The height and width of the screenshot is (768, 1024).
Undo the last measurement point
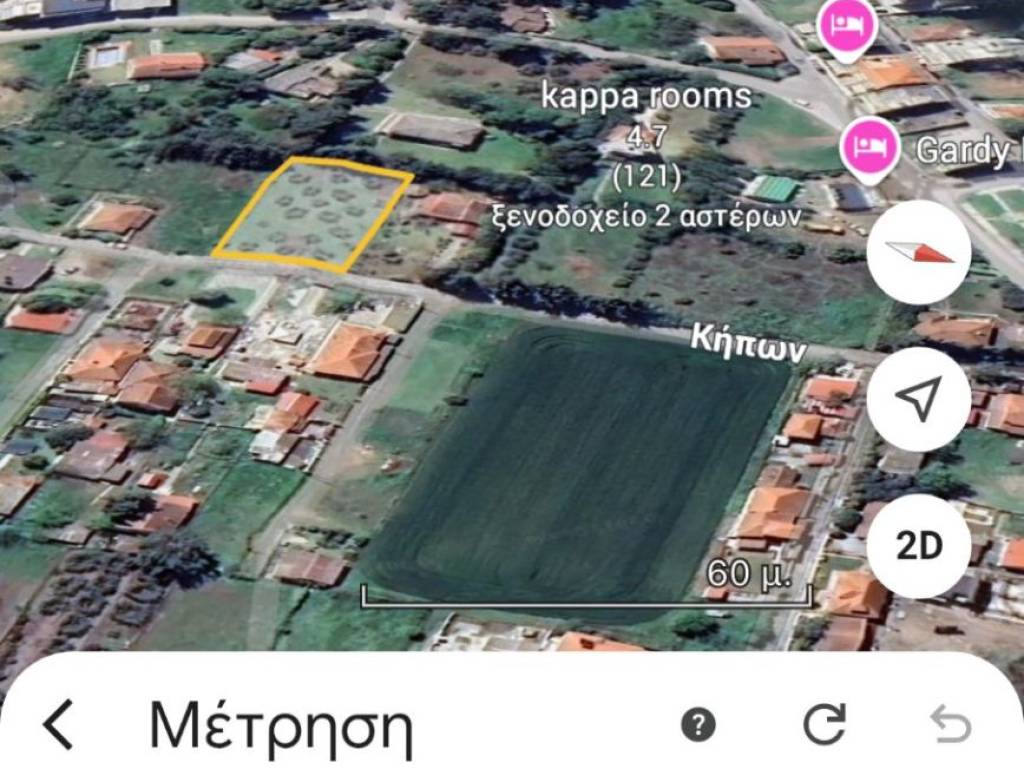[949, 724]
